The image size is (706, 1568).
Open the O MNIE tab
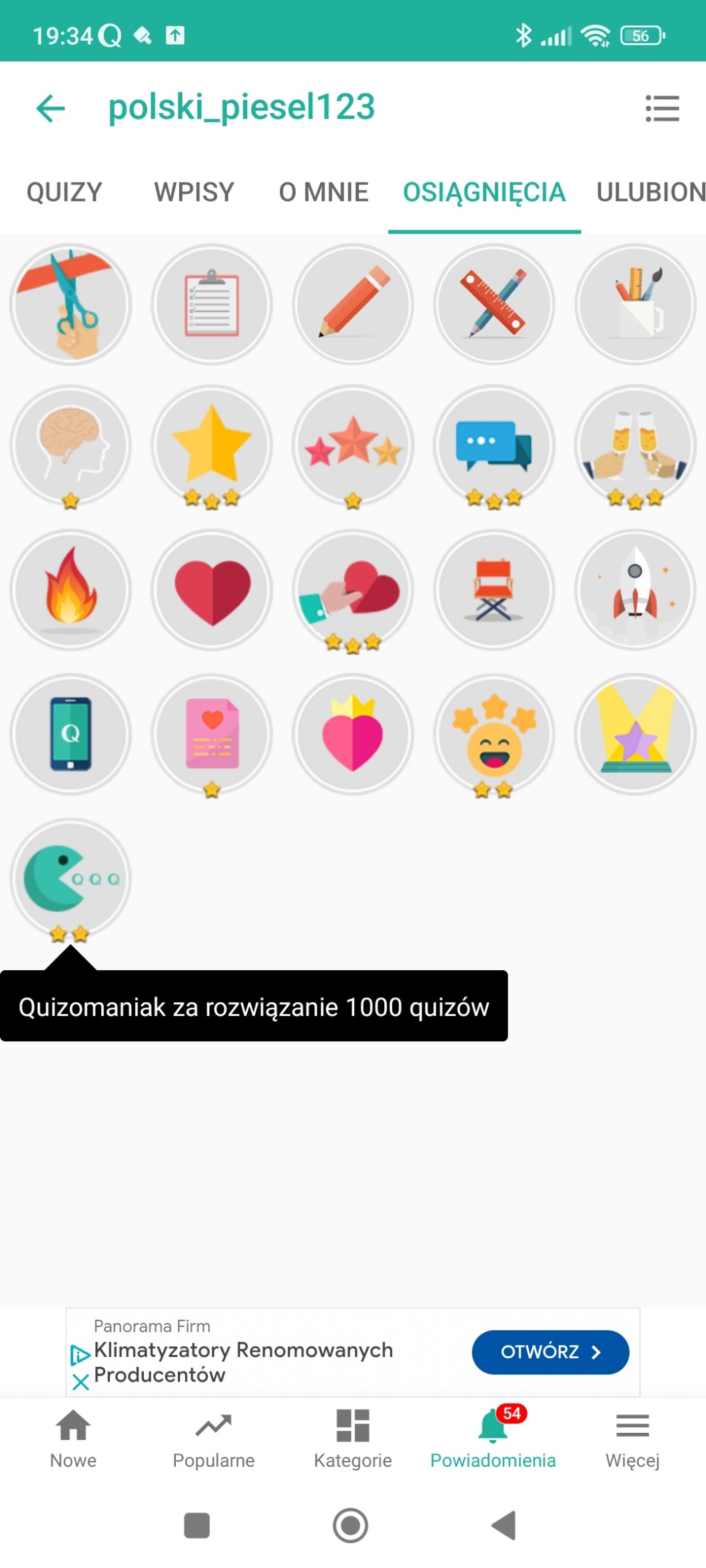[324, 192]
